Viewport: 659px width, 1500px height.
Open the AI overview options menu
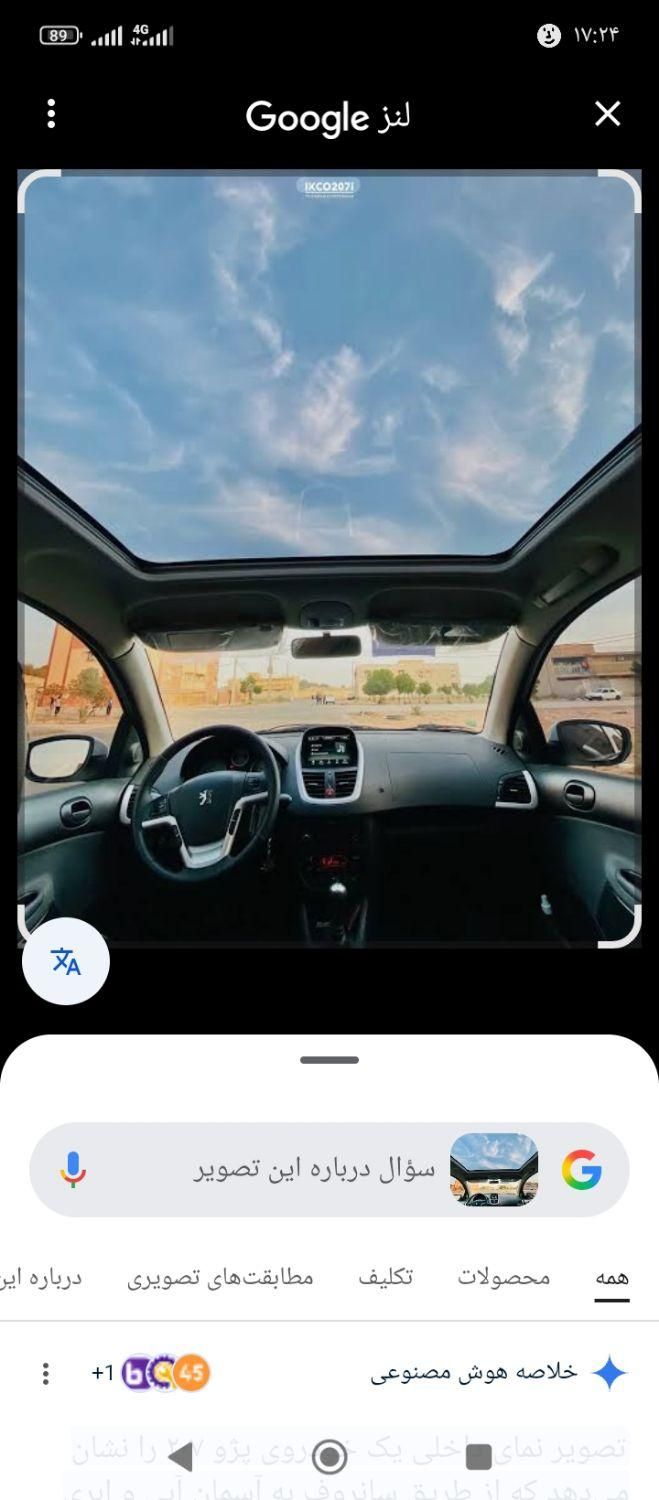(45, 1373)
